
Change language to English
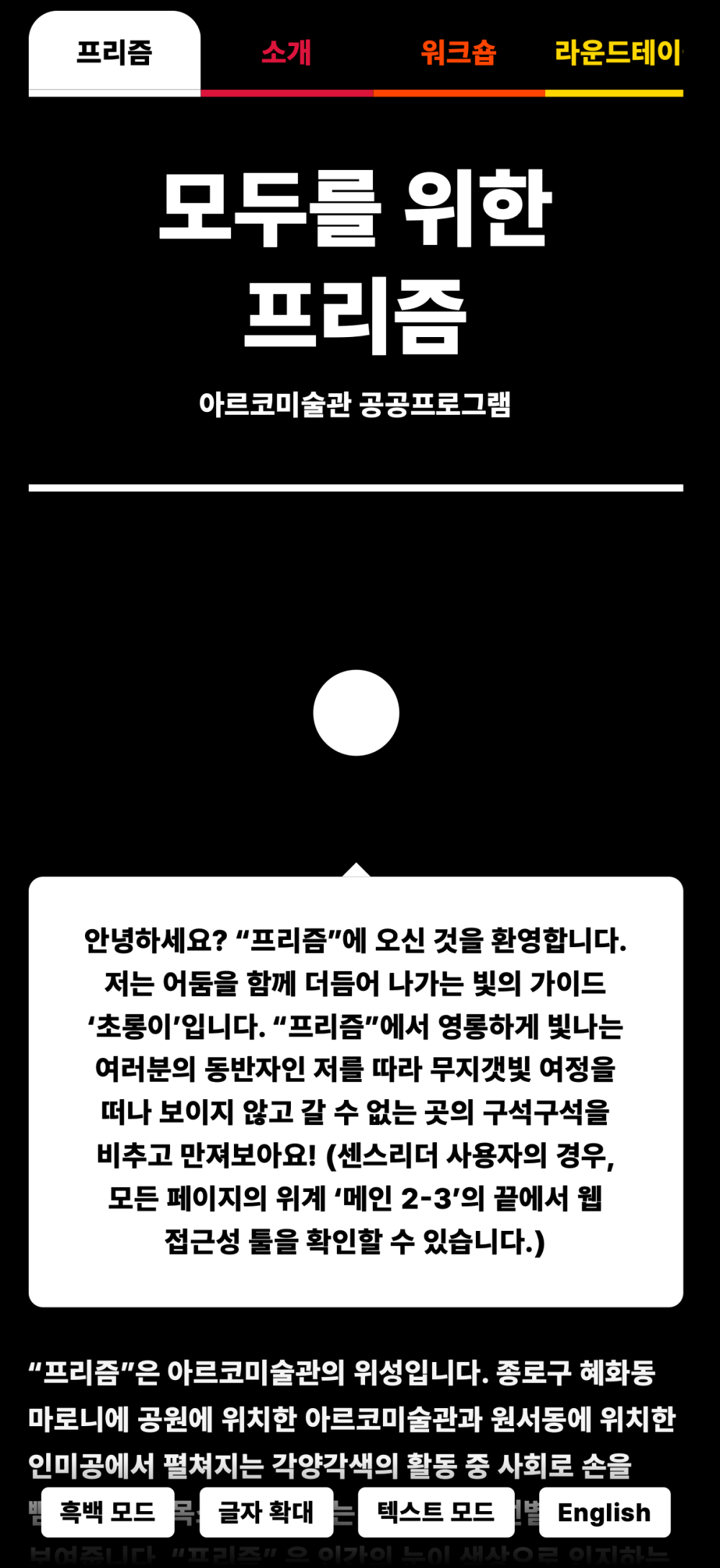coord(605,1512)
